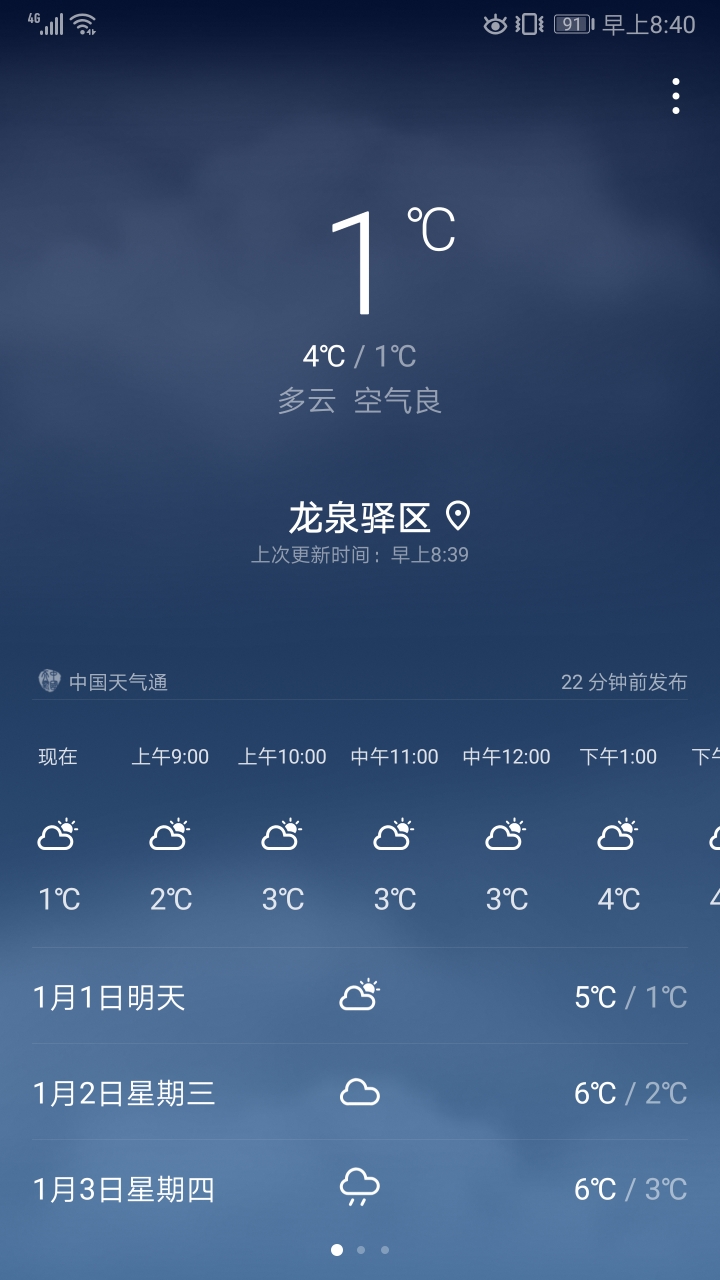Tap the weather icon under 下午1:00
Screen dimensions: 720x1280
617,835
